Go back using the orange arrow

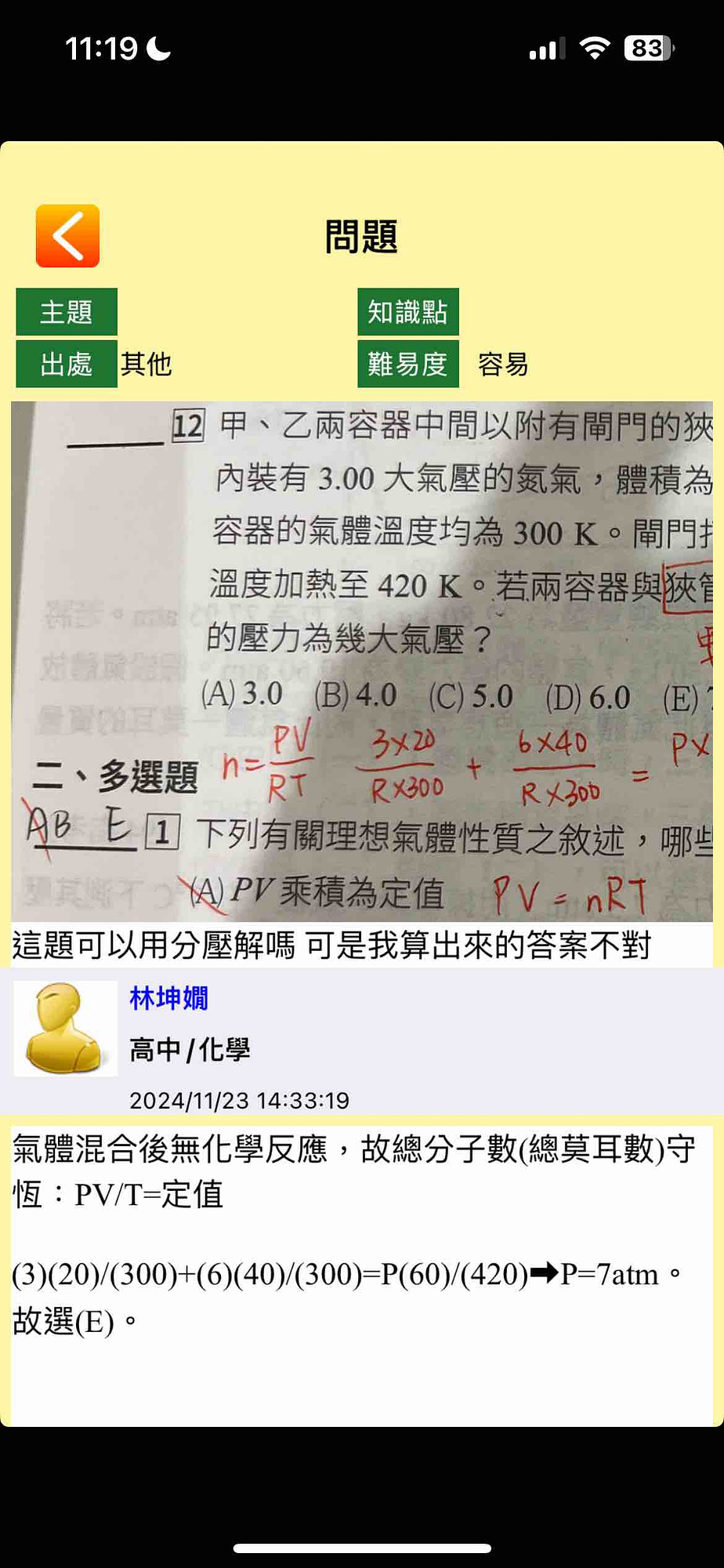tap(67, 236)
